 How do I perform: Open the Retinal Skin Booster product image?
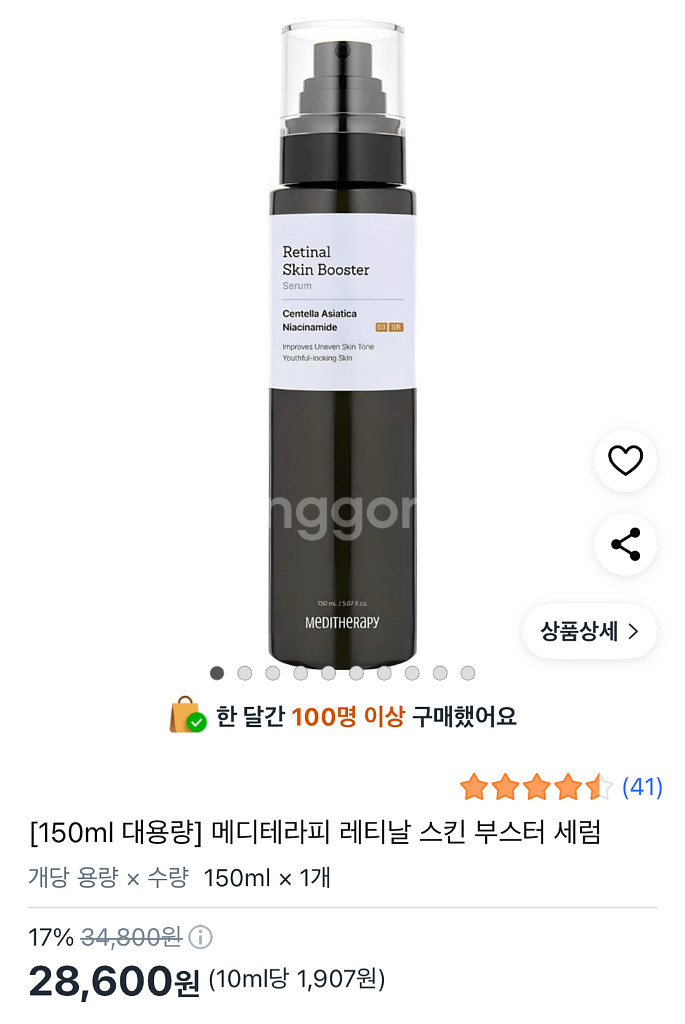point(342,340)
